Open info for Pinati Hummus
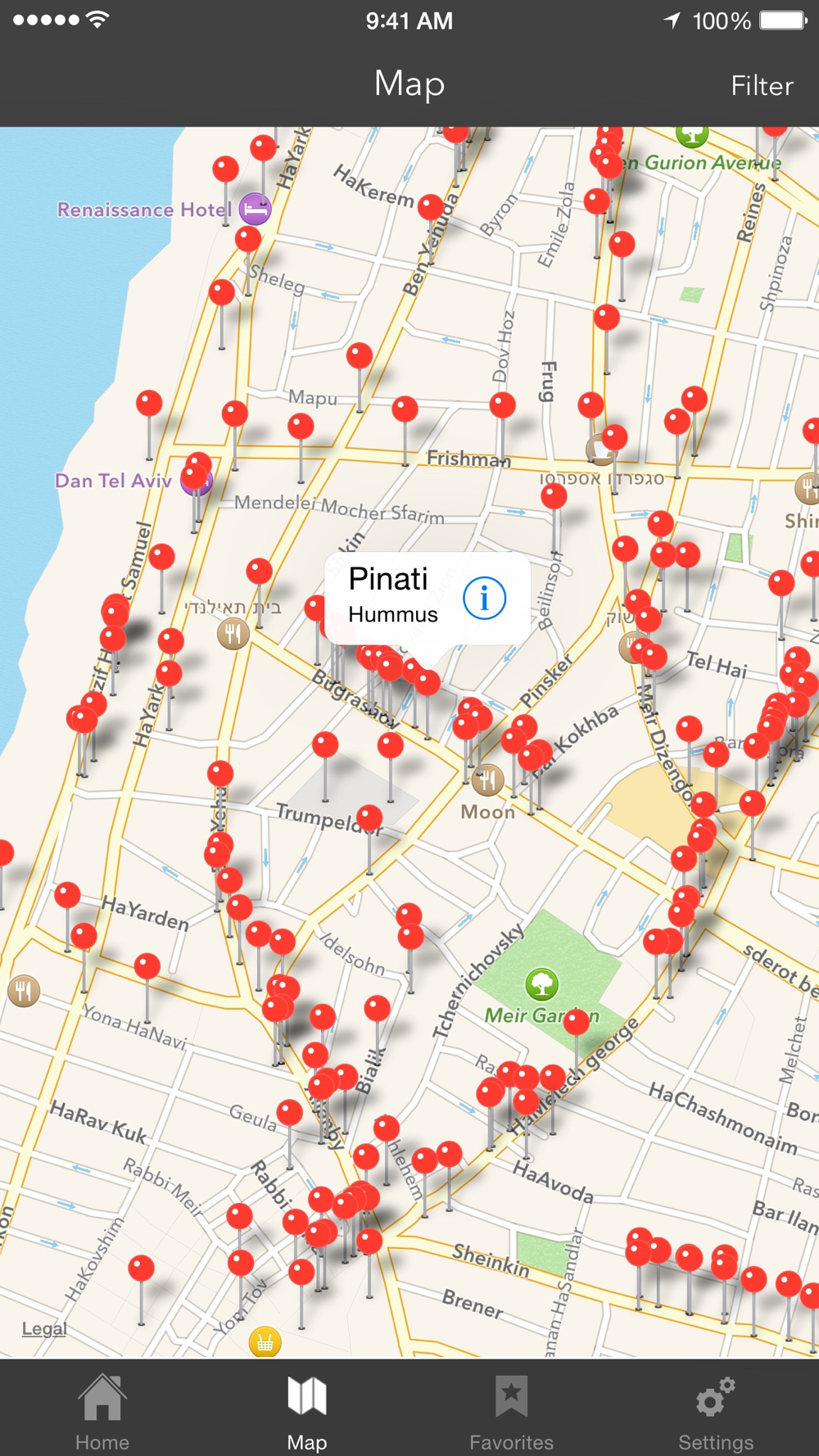Image resolution: width=819 pixels, height=1456 pixels. 484,598
